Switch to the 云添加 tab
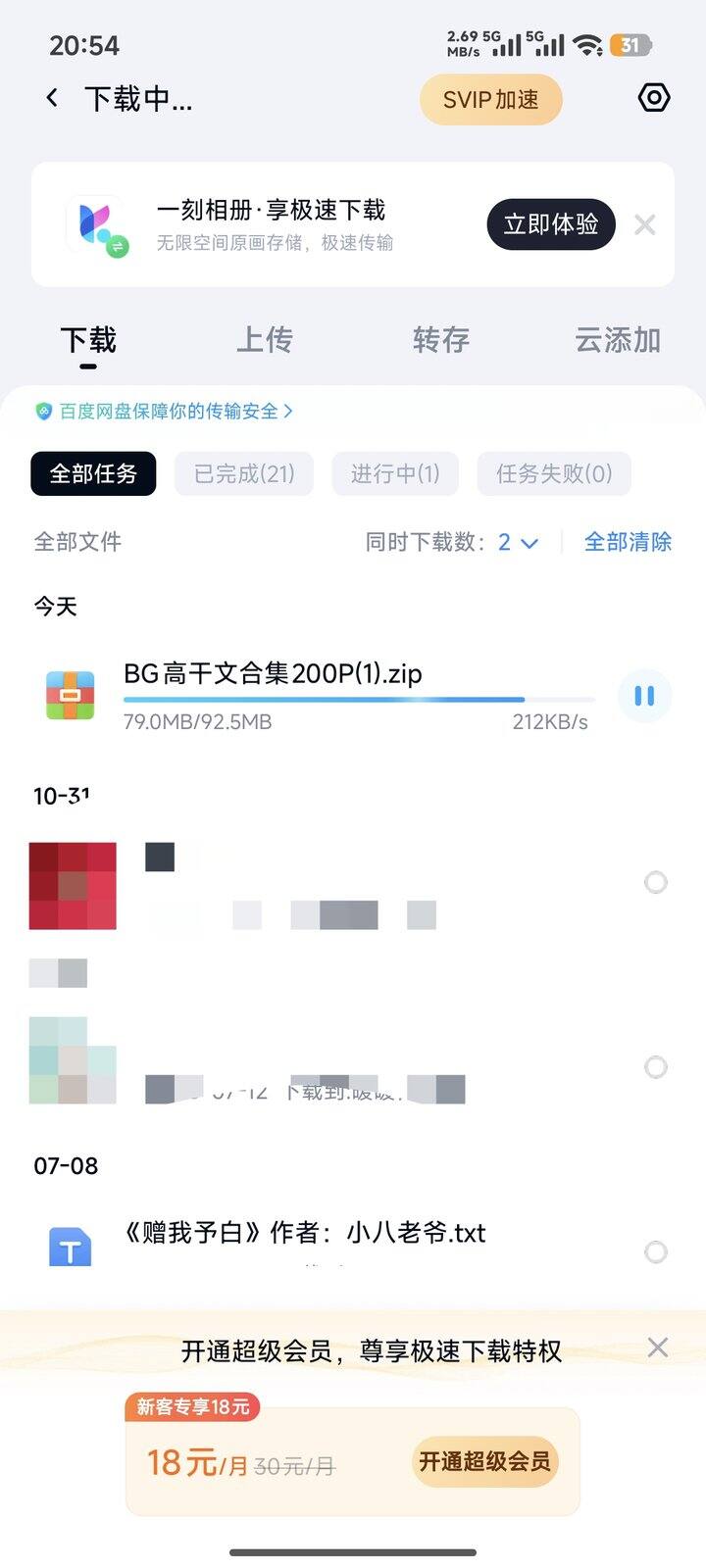This screenshot has height=1568, width=706. [617, 340]
